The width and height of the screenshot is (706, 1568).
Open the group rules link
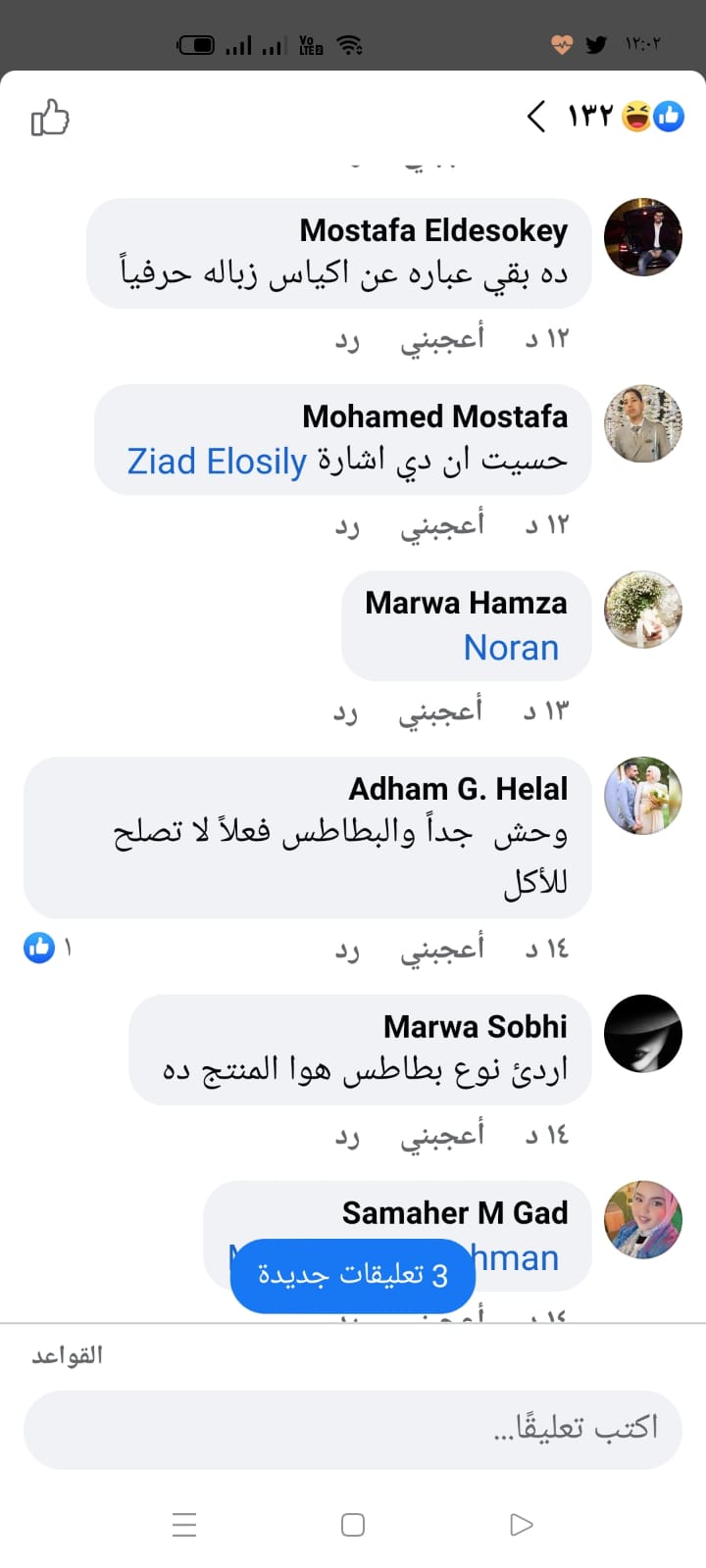[x=67, y=1355]
